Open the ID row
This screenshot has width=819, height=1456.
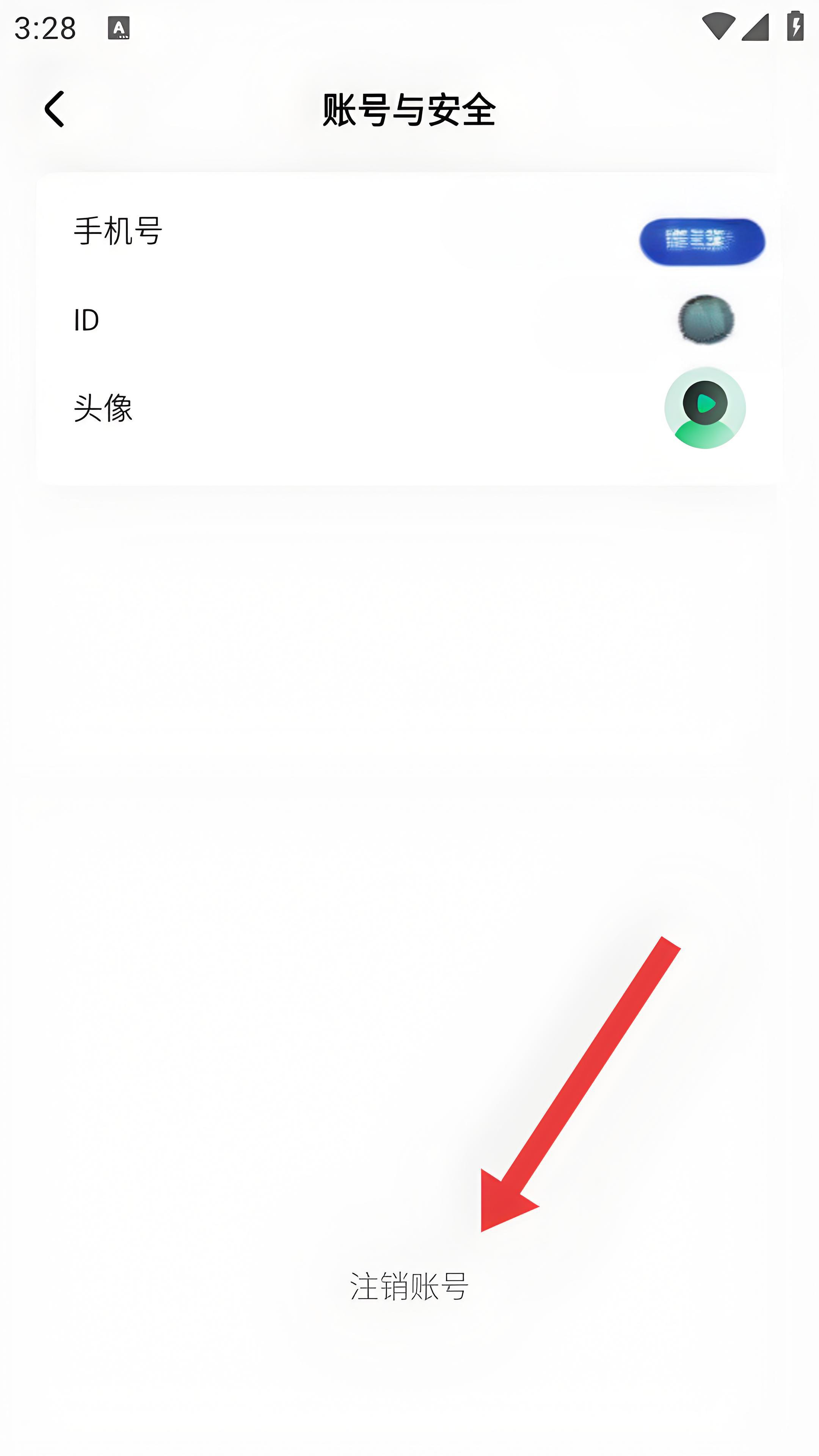click(409, 320)
